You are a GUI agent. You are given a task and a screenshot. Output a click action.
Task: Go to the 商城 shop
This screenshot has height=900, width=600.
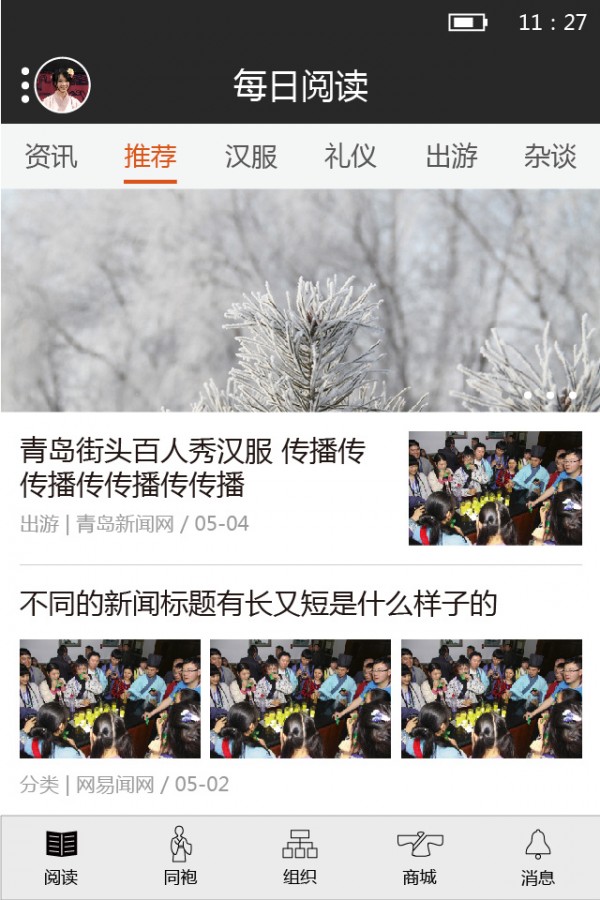[x=420, y=858]
